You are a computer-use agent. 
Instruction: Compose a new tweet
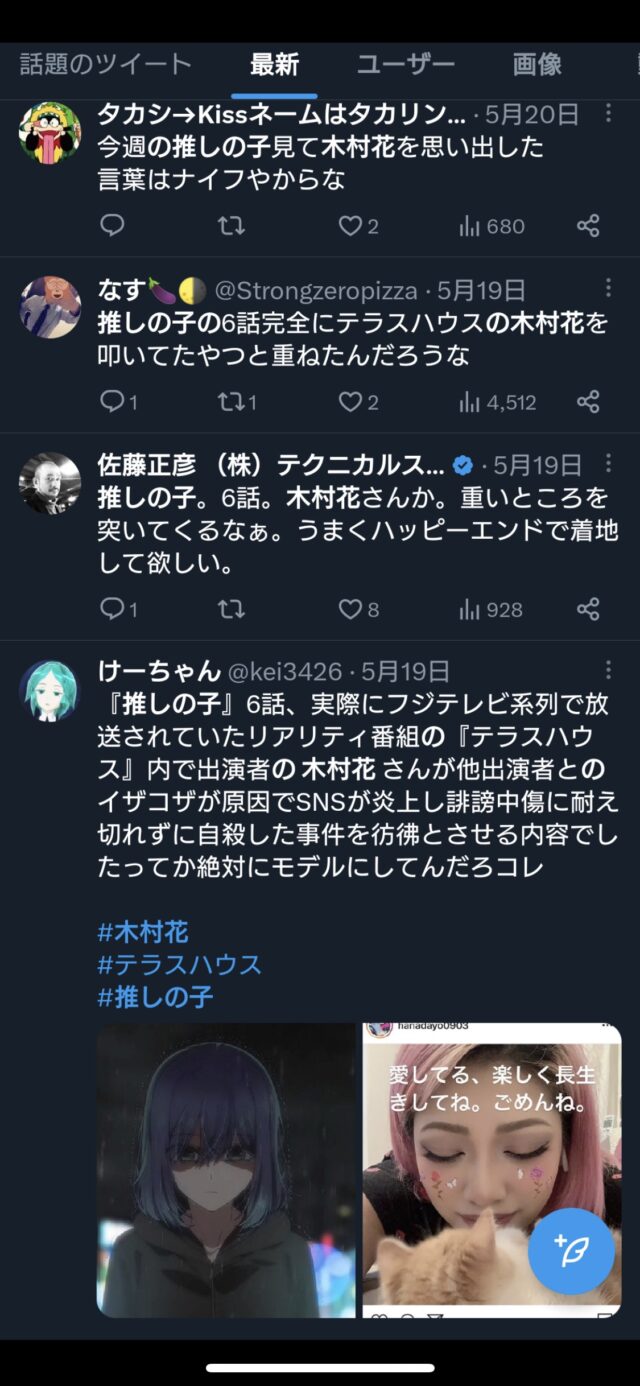click(x=571, y=1251)
